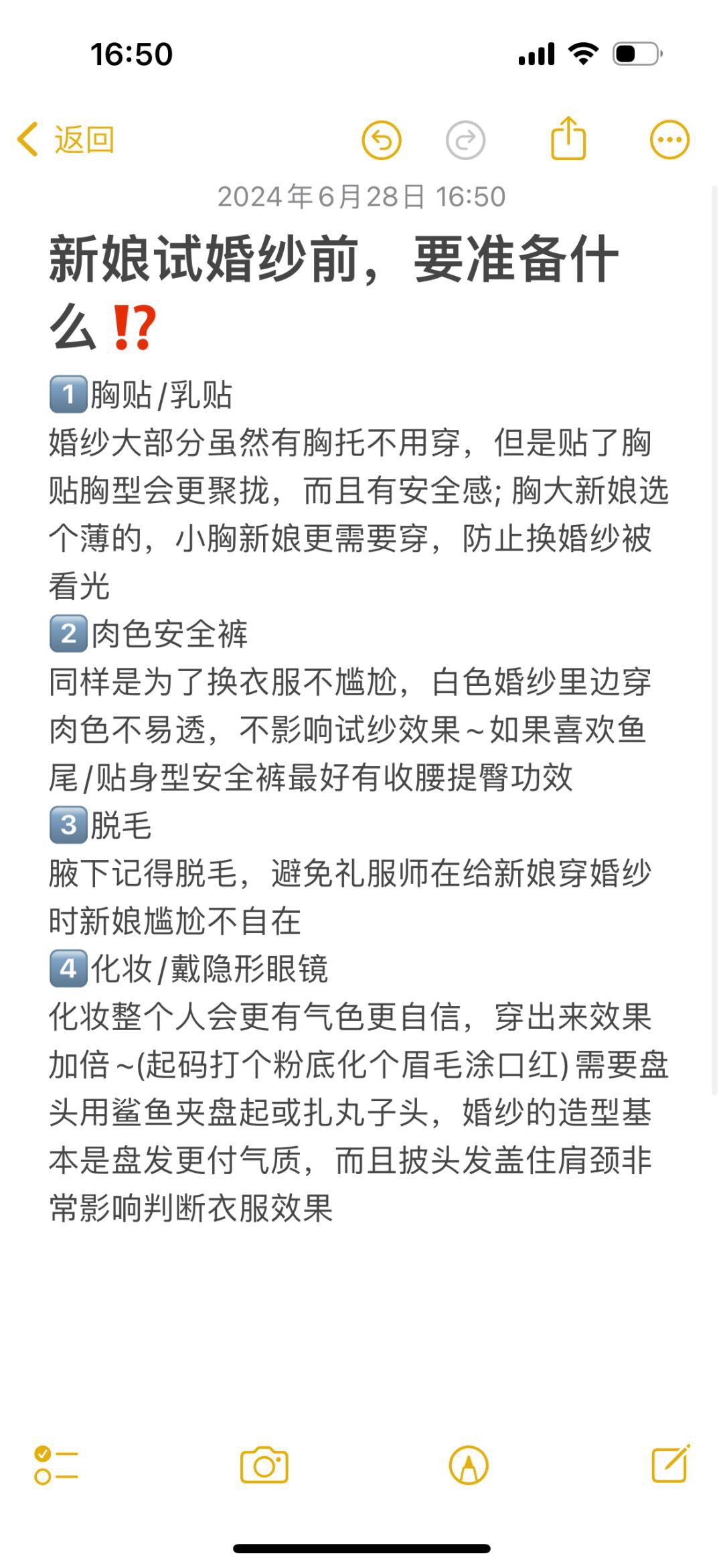Redo the last undone edit
This screenshot has width=723, height=1568.
465,140
